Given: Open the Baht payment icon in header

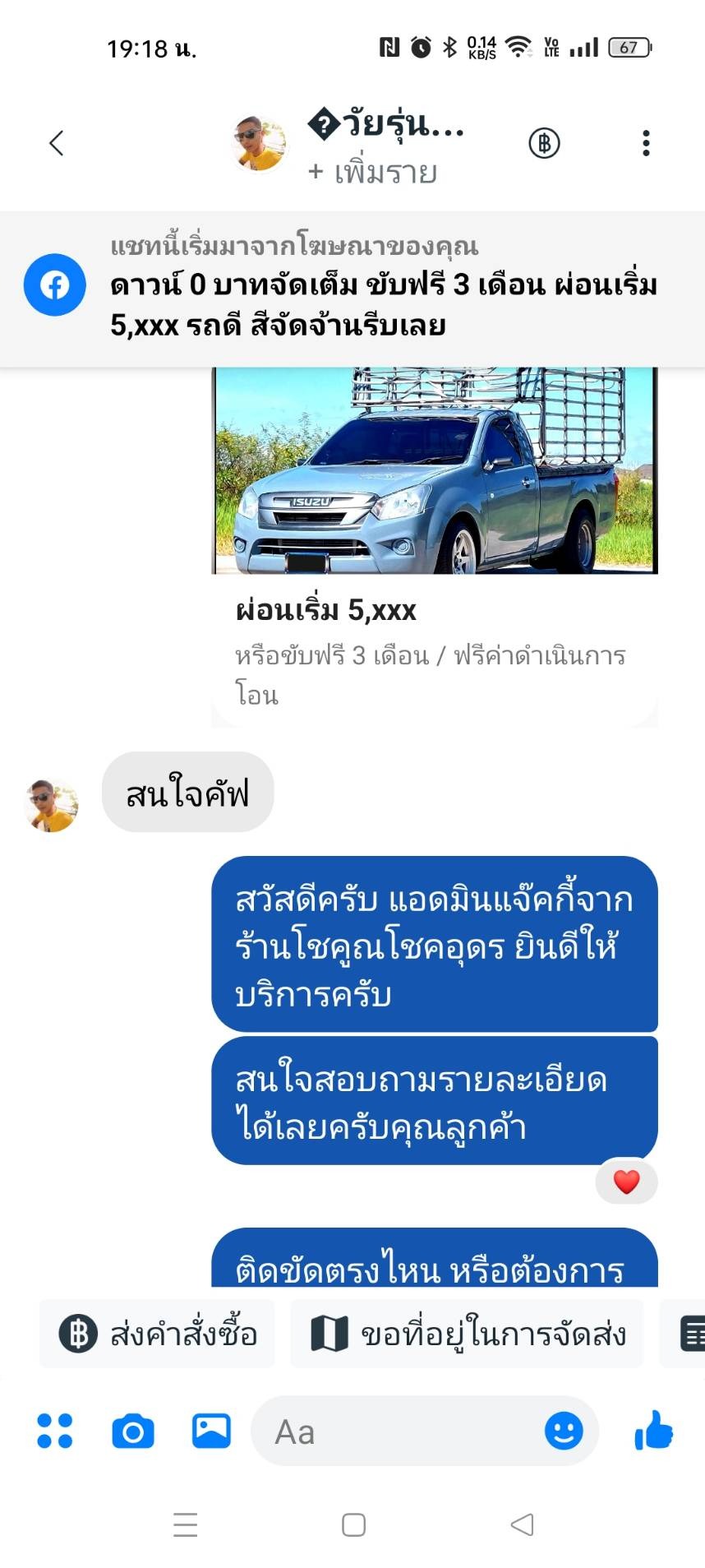Looking at the screenshot, I should pos(544,143).
